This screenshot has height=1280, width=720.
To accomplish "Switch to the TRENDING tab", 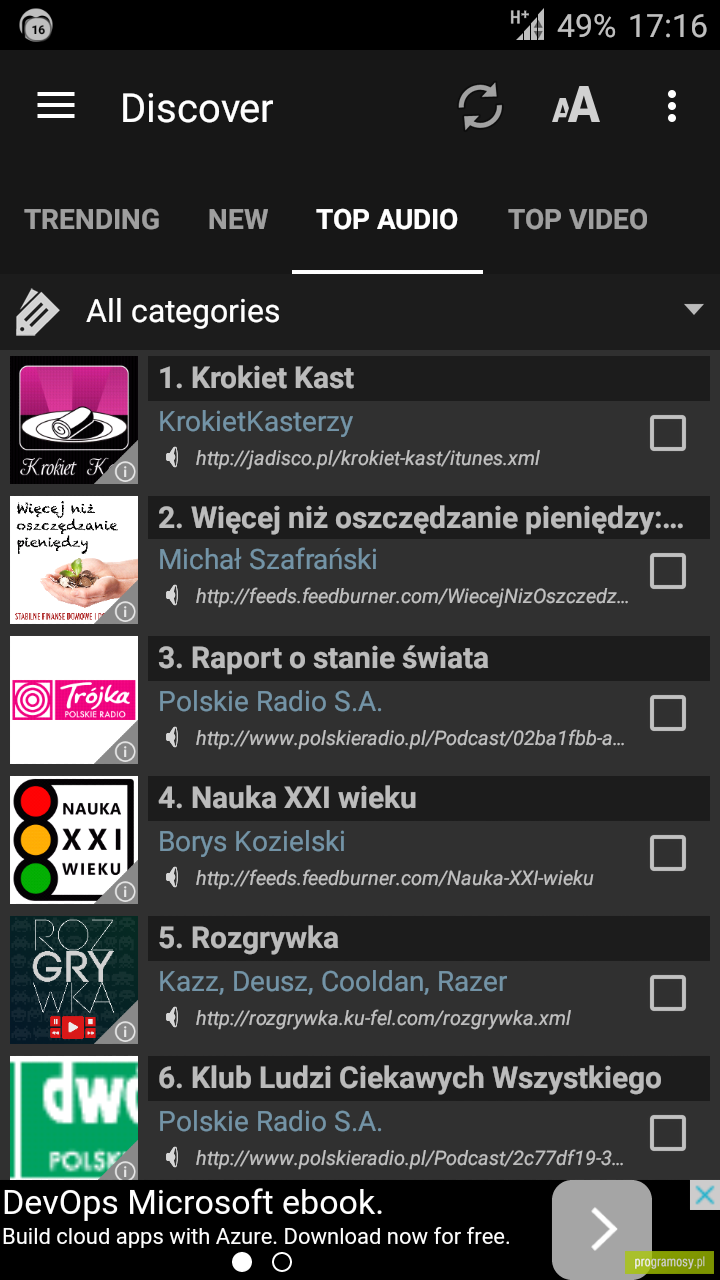I will point(92,220).
